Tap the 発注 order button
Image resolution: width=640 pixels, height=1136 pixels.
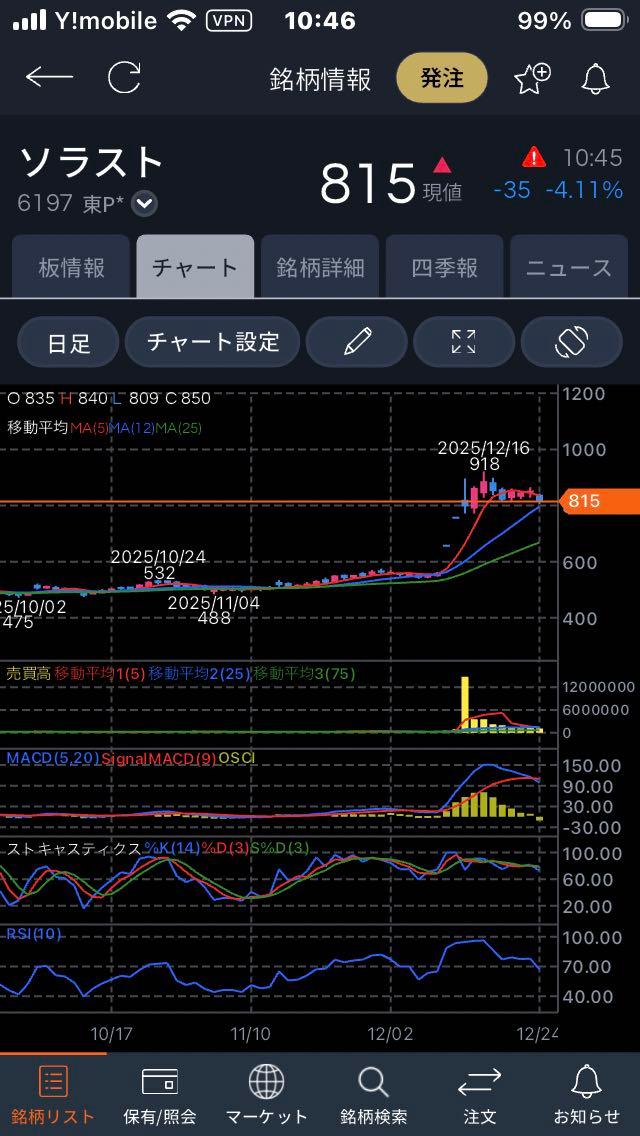click(x=442, y=78)
